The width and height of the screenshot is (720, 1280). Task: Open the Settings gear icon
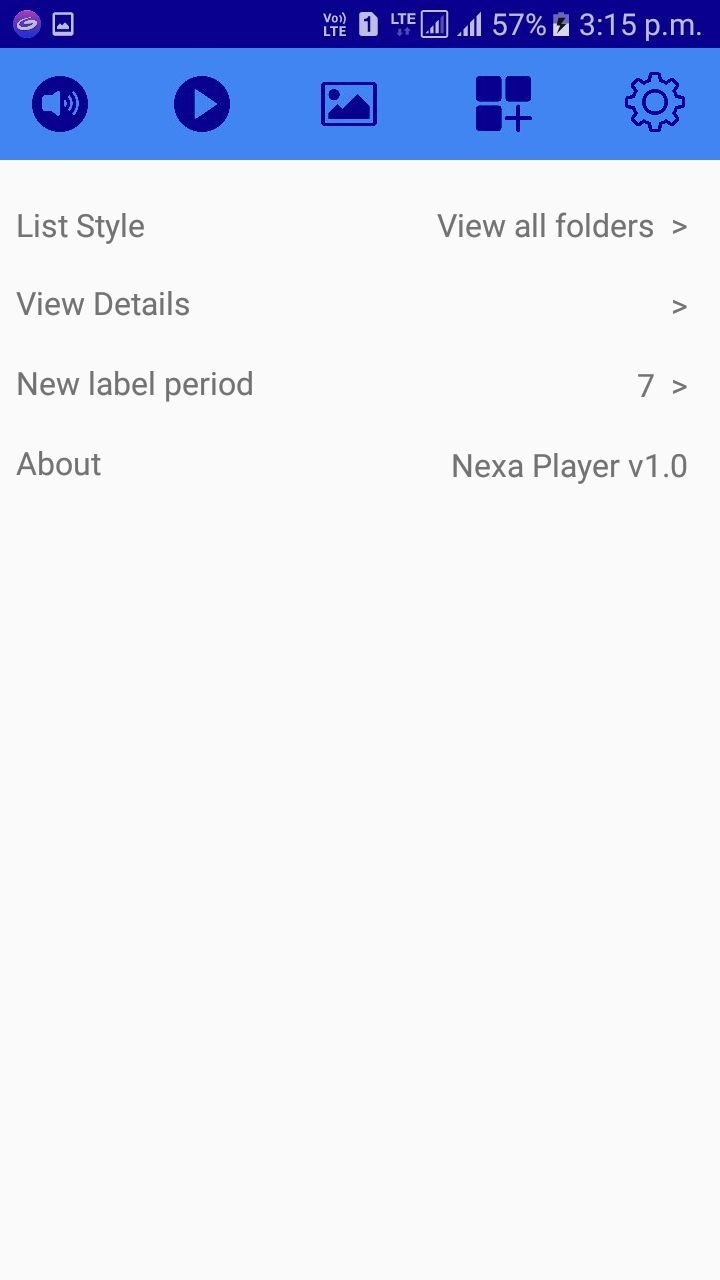pyautogui.click(x=654, y=103)
